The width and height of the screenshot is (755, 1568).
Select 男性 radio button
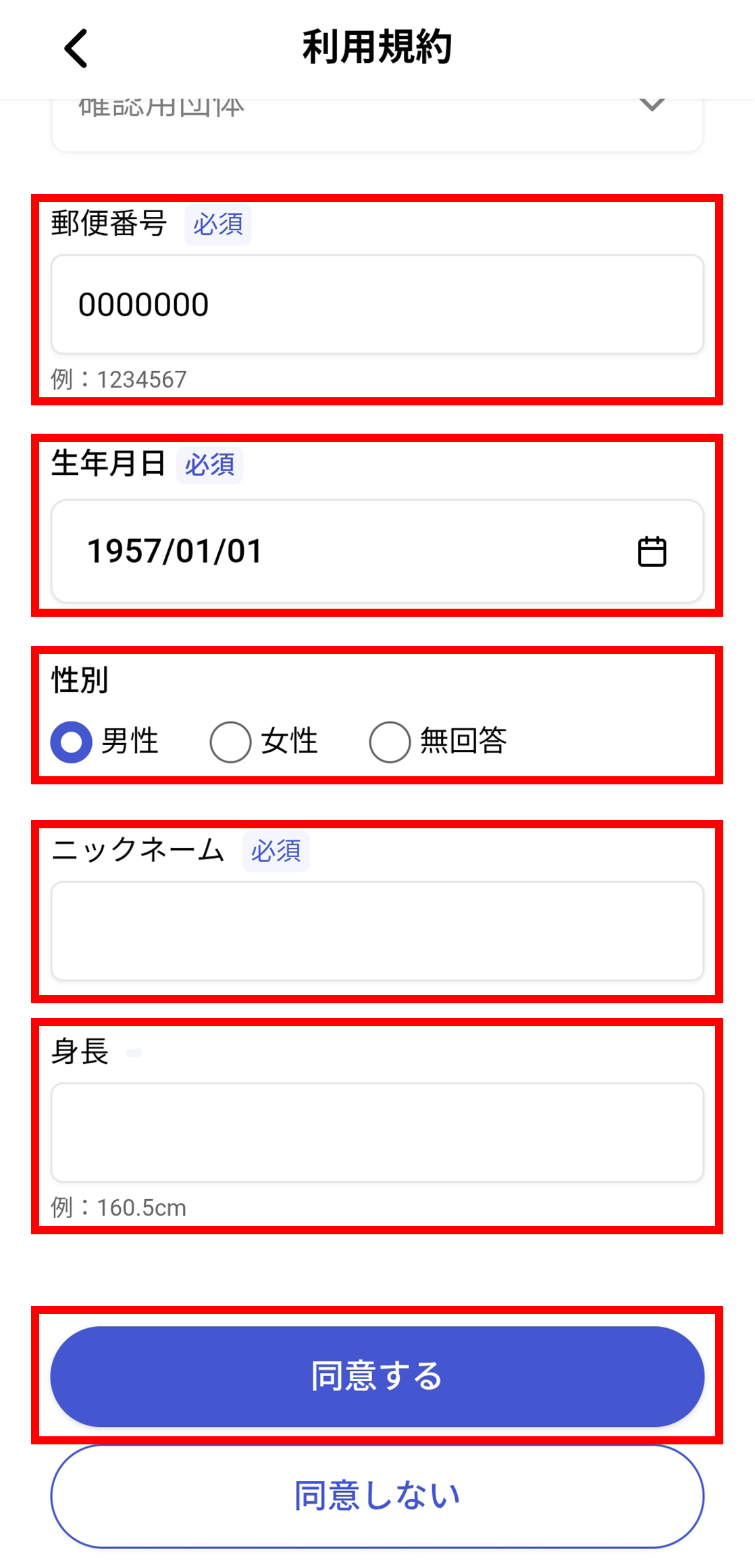72,742
